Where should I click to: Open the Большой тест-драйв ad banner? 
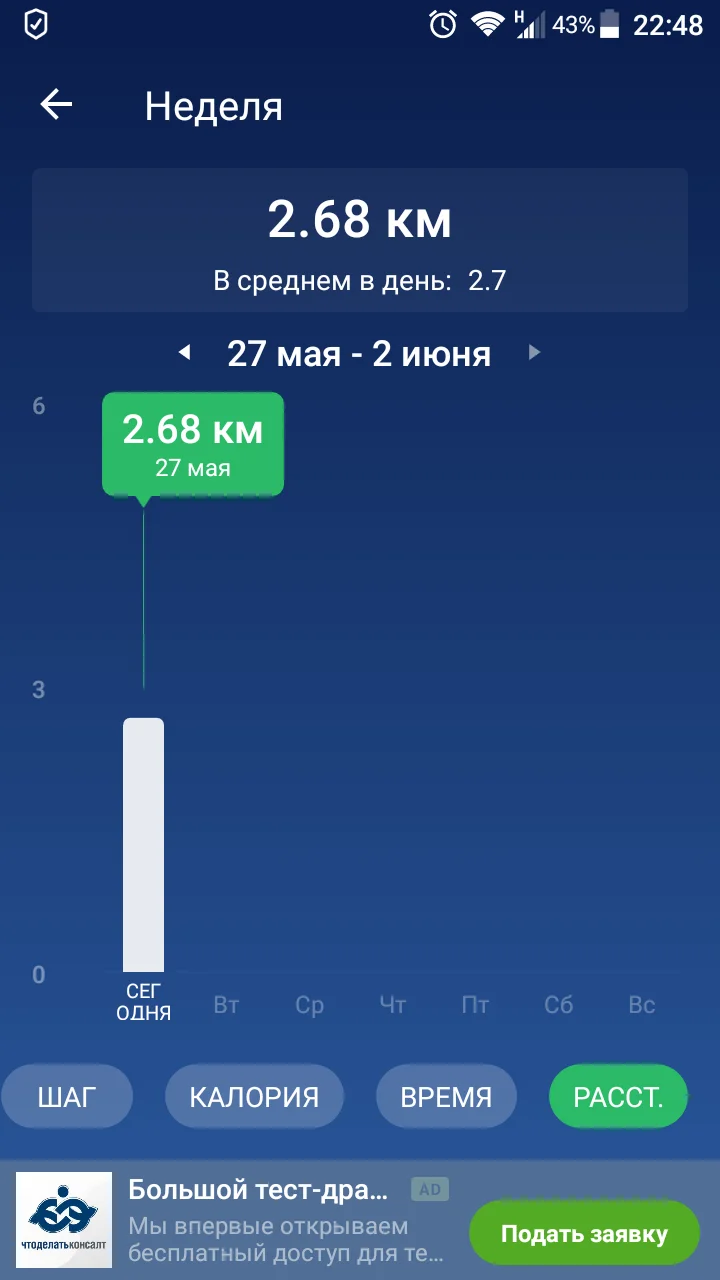click(258, 1190)
